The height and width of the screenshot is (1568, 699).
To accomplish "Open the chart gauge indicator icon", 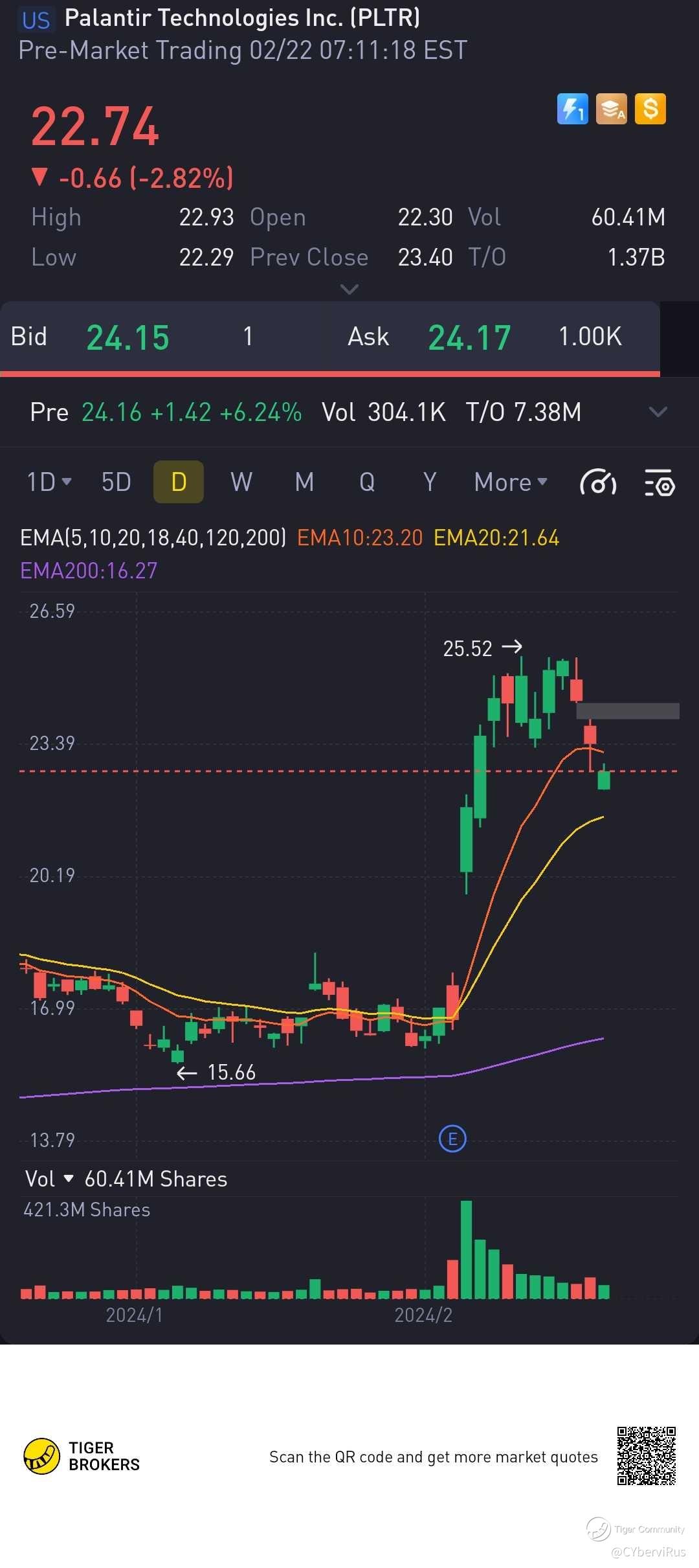I will click(598, 483).
